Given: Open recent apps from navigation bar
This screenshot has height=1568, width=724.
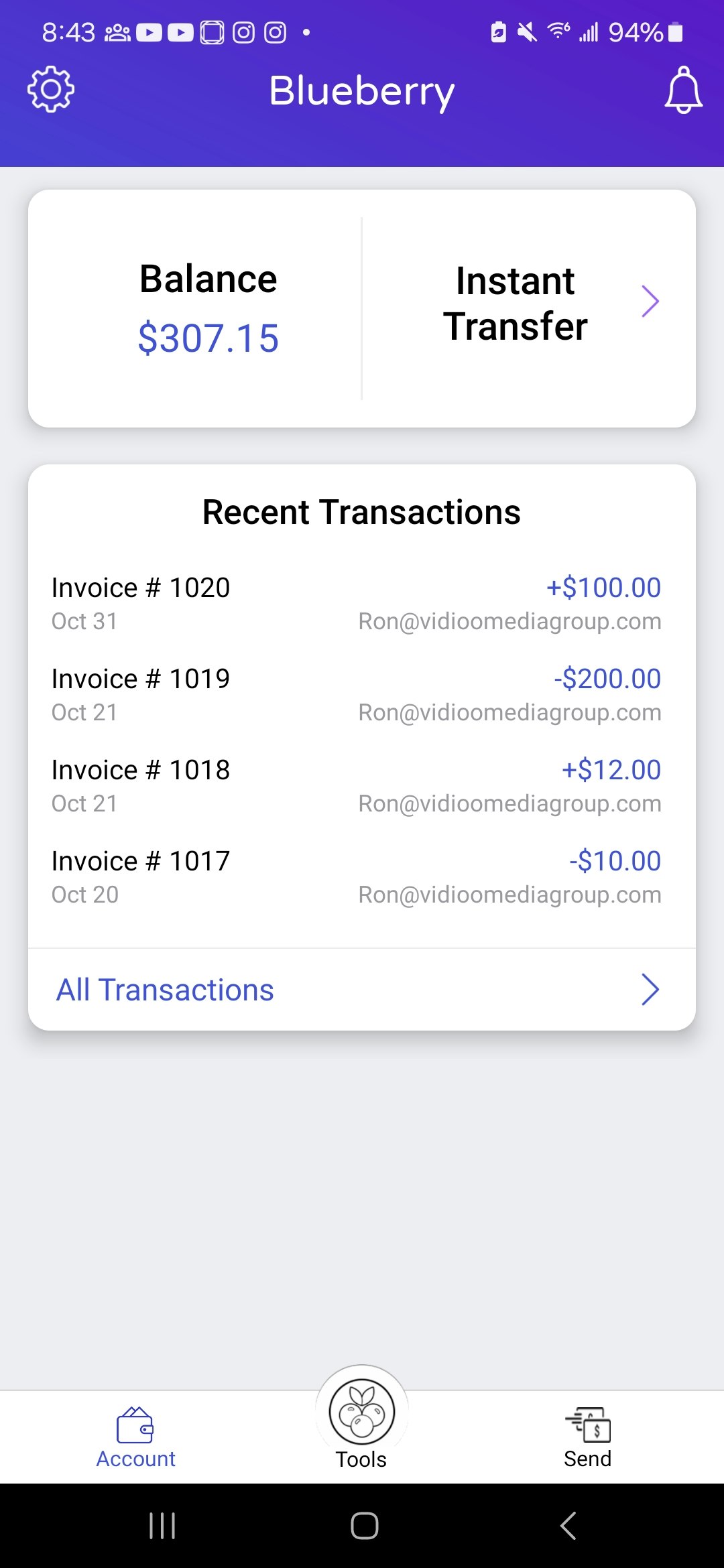Looking at the screenshot, I should (x=162, y=1526).
